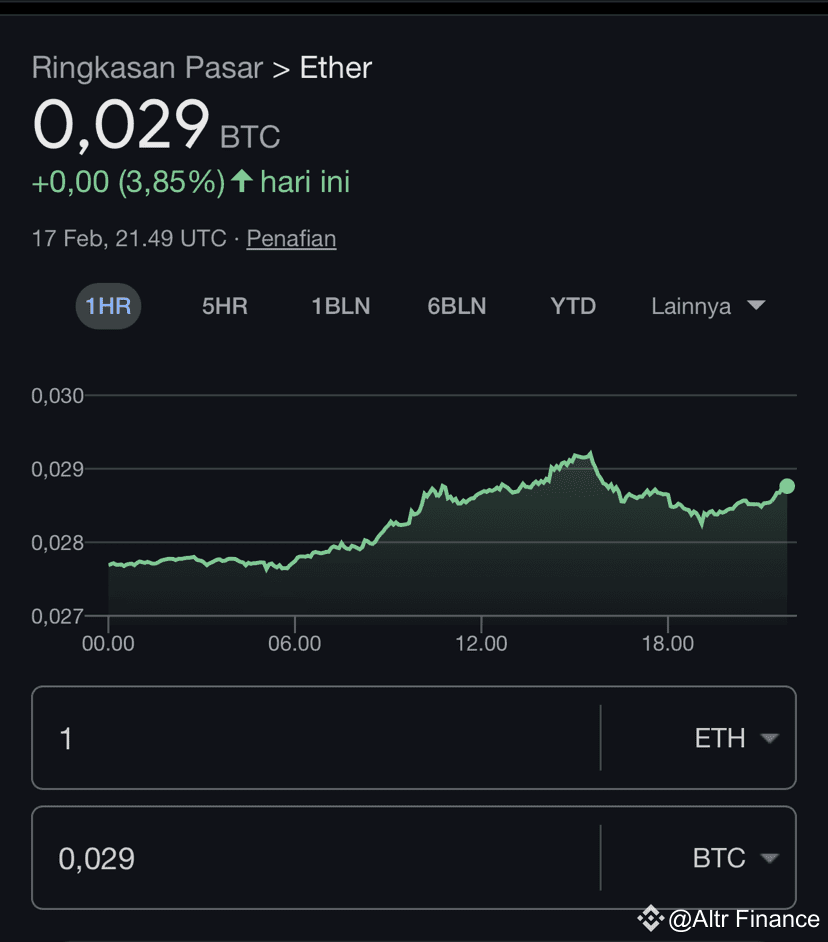Screen dimensions: 828x942
Task: Open the BTC currency dropdown
Action: [770, 858]
